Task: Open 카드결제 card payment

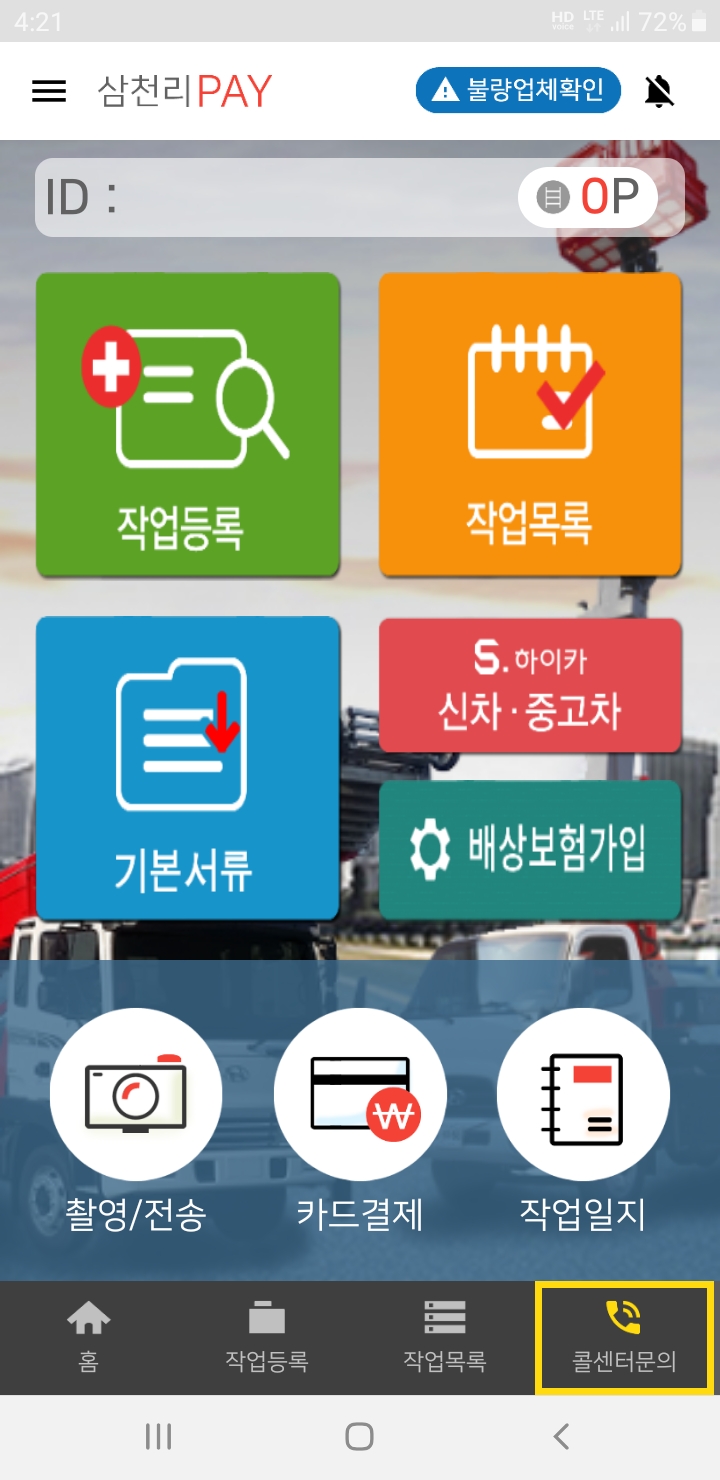Action: [x=360, y=1095]
